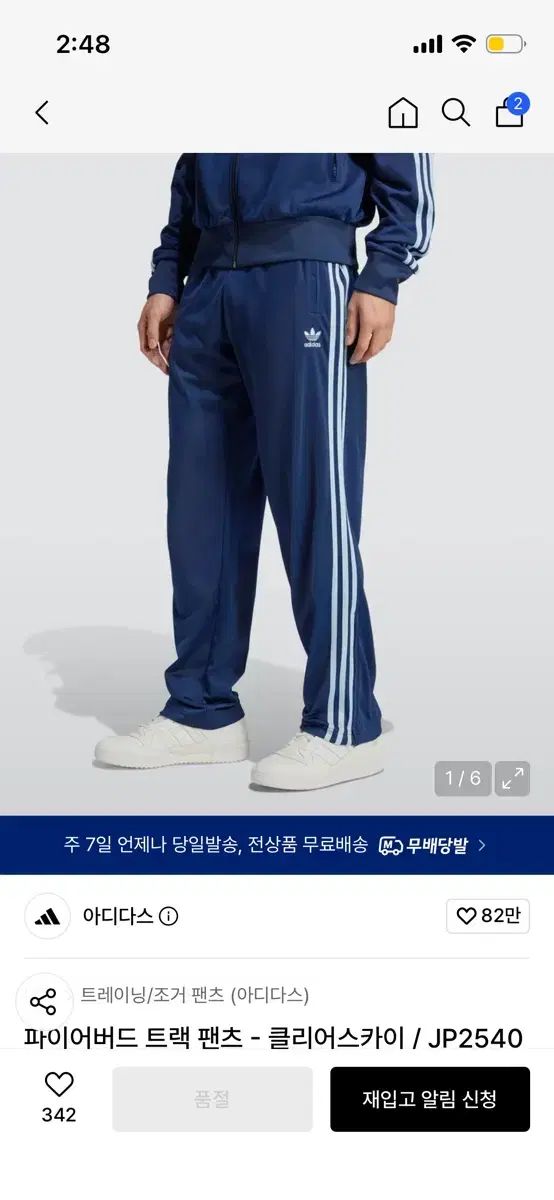This screenshot has width=554, height=1200.
Task: Expand the product image to fullscreen
Action: coord(512,779)
